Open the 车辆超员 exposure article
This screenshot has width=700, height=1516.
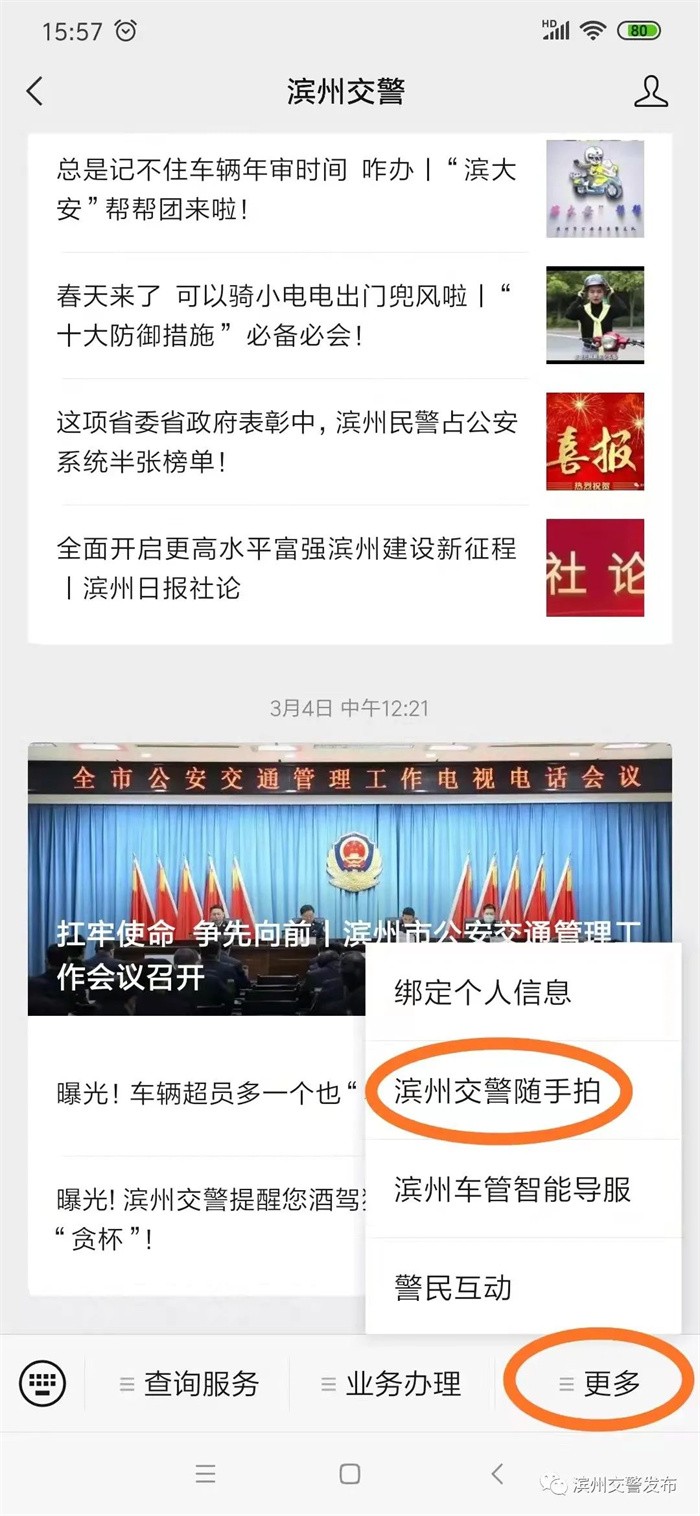200,1093
